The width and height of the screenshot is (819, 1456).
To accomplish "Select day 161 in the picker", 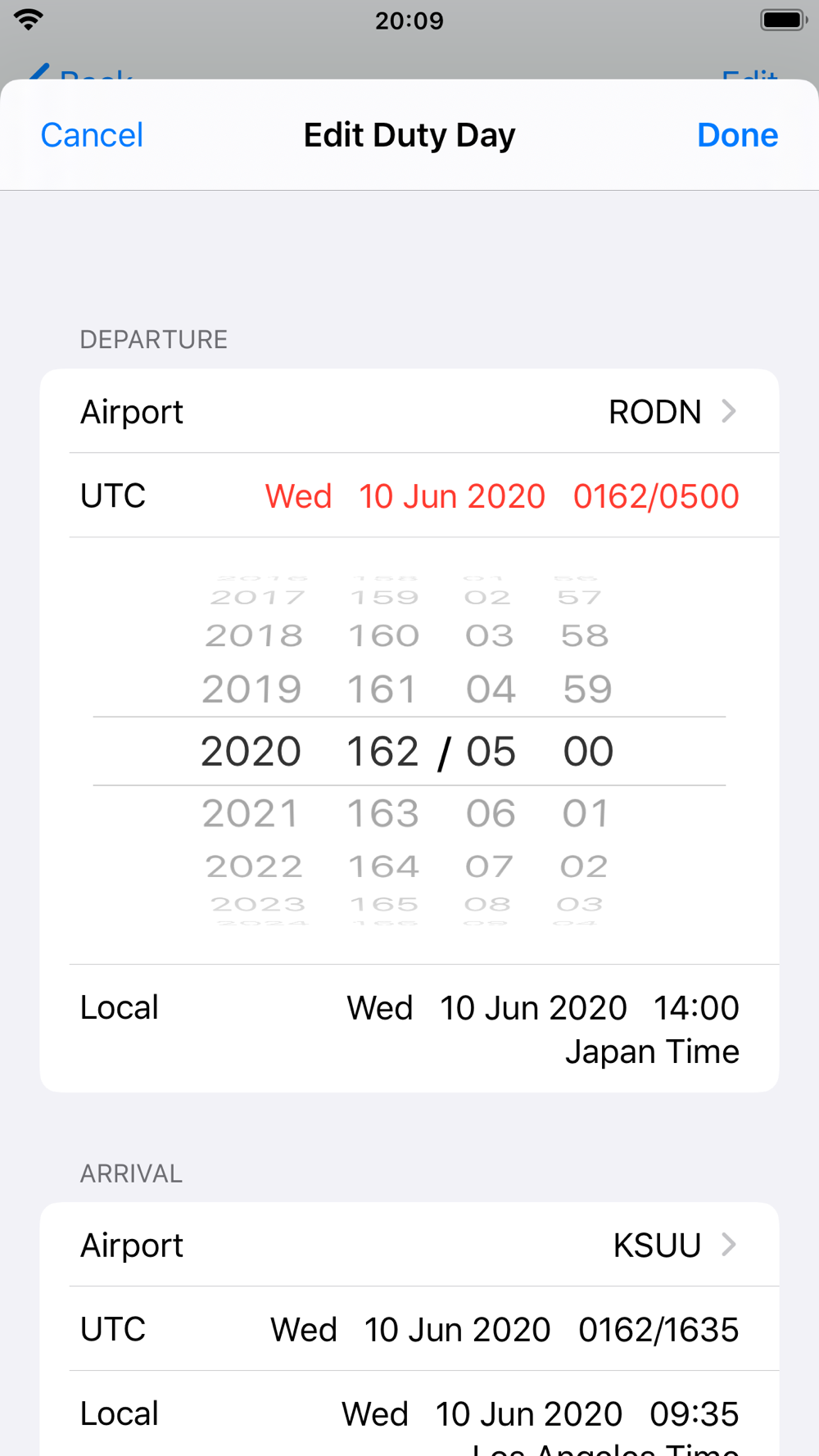I will [382, 690].
